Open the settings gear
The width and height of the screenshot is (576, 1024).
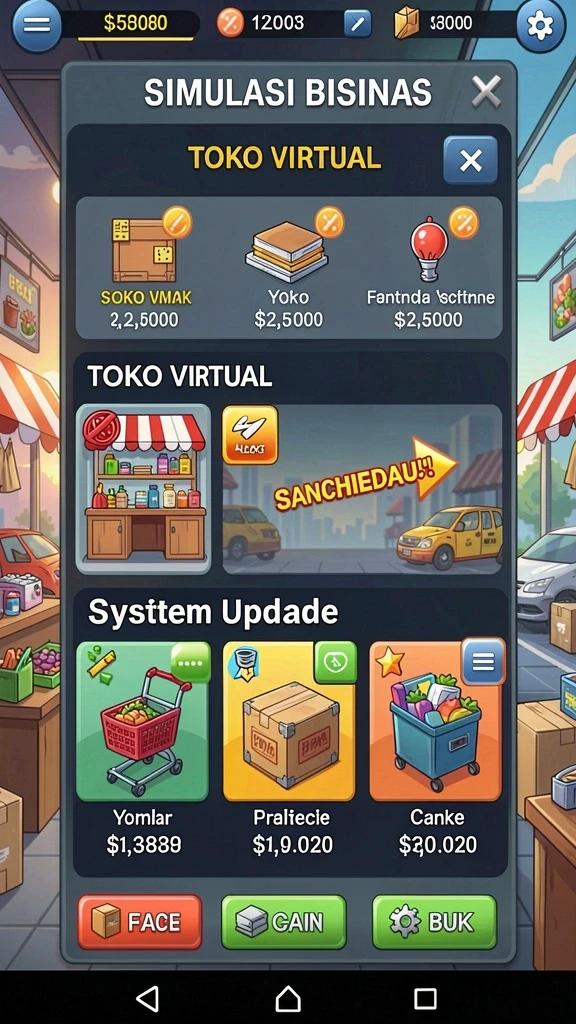(540, 25)
